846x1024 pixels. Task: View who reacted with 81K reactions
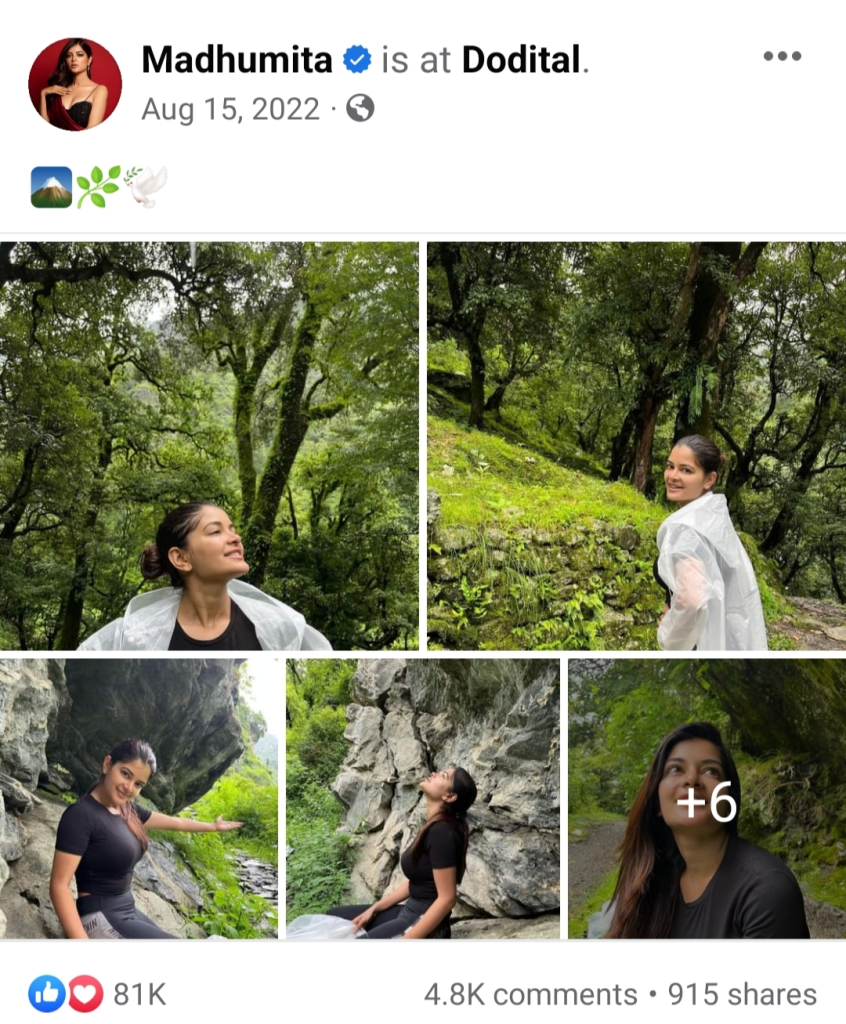pos(98,994)
